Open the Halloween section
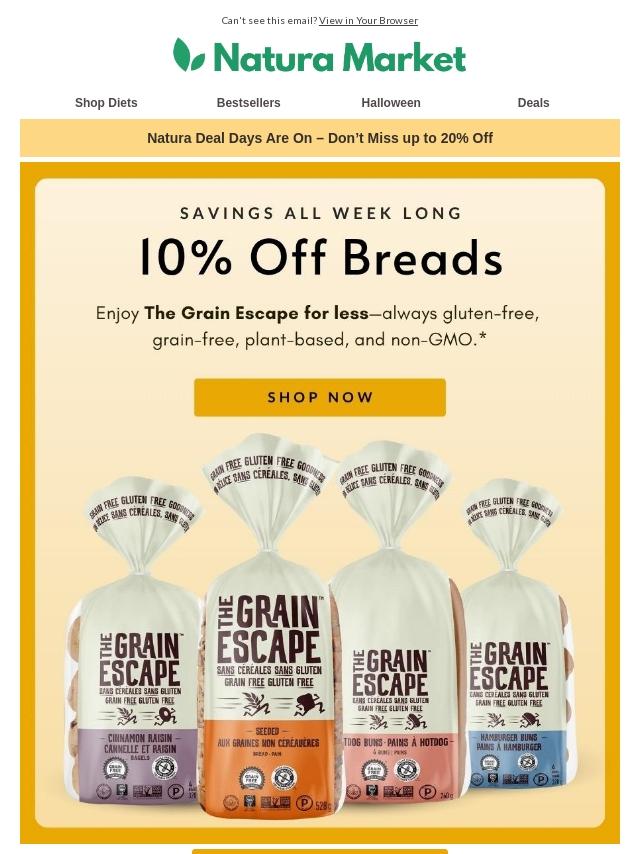Image resolution: width=640 pixels, height=854 pixels. point(391,103)
